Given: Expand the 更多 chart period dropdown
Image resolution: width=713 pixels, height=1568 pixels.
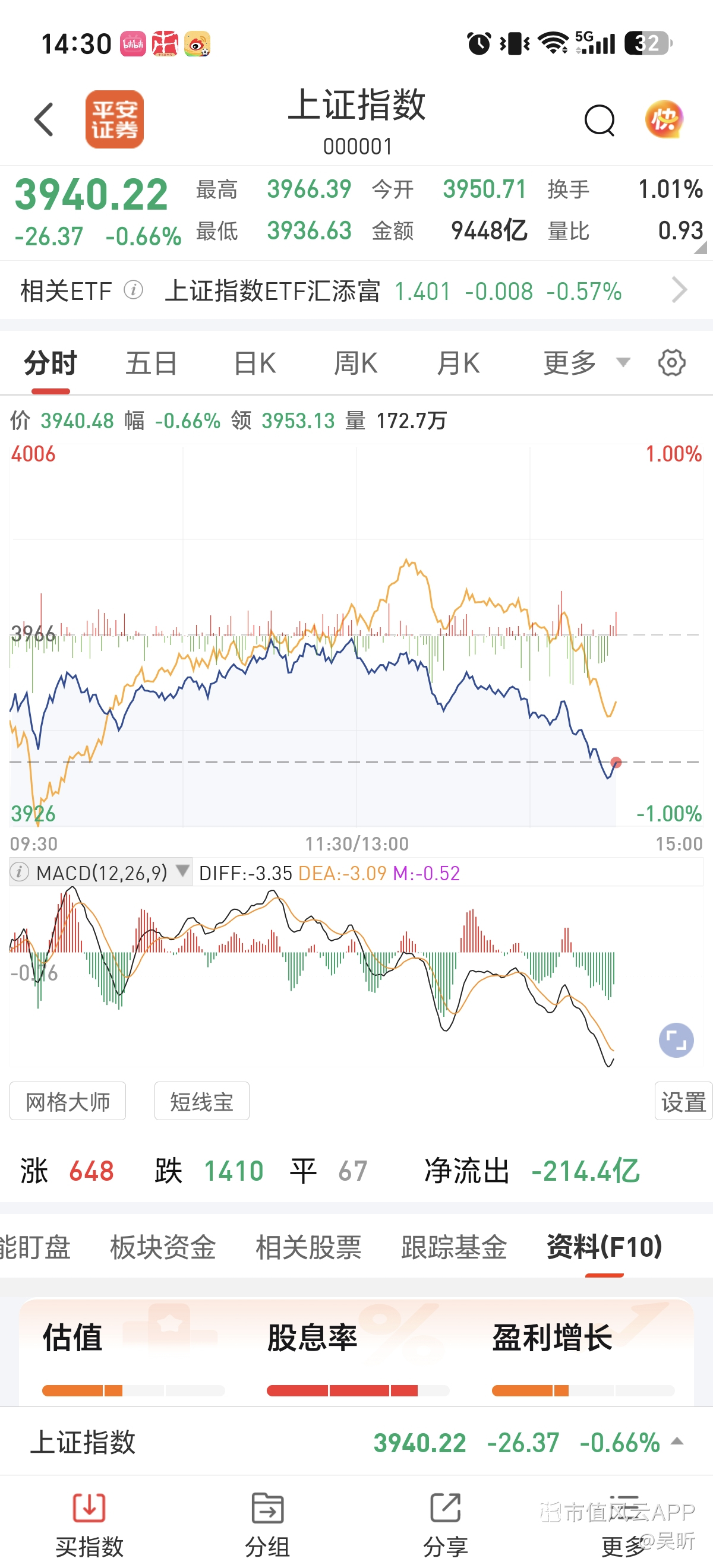Looking at the screenshot, I should click(x=586, y=363).
